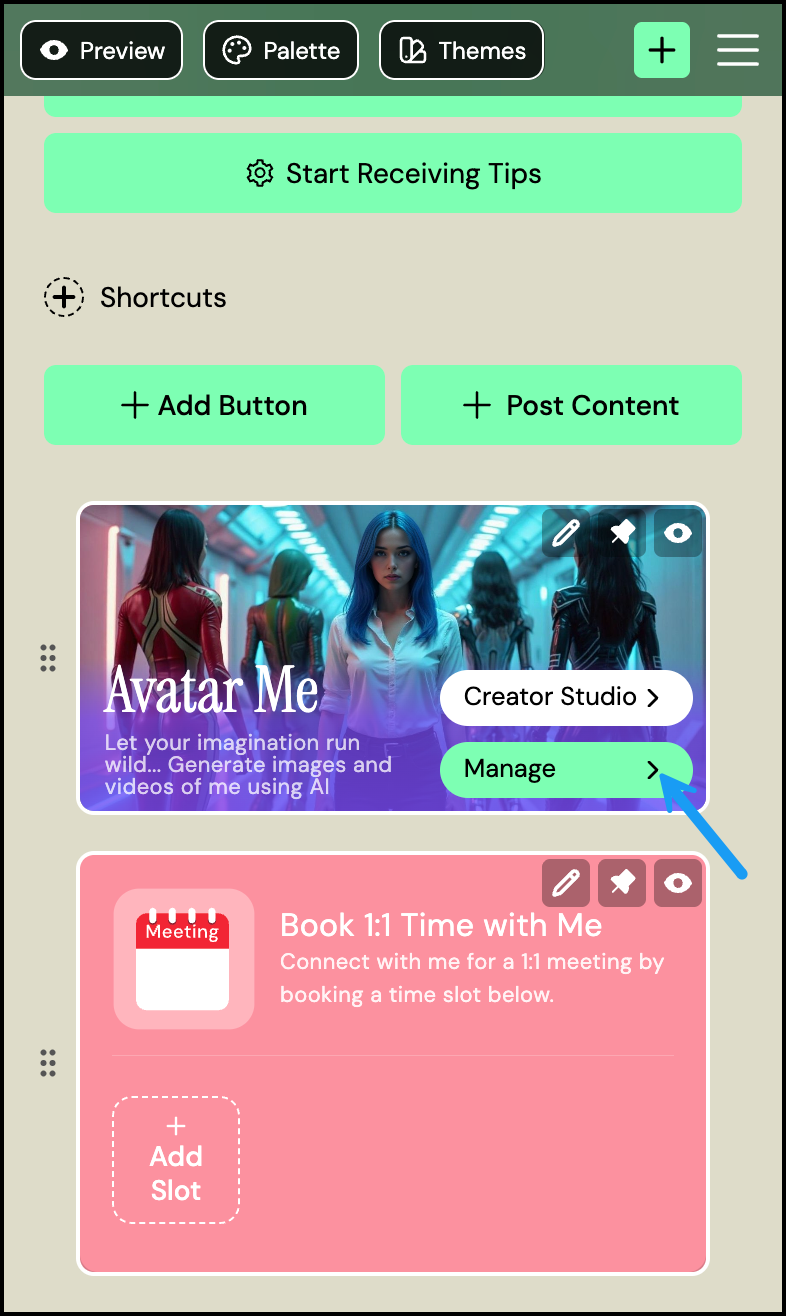This screenshot has width=786, height=1316.
Task: Click the eye icon on the Preview button
Action: [x=53, y=49]
